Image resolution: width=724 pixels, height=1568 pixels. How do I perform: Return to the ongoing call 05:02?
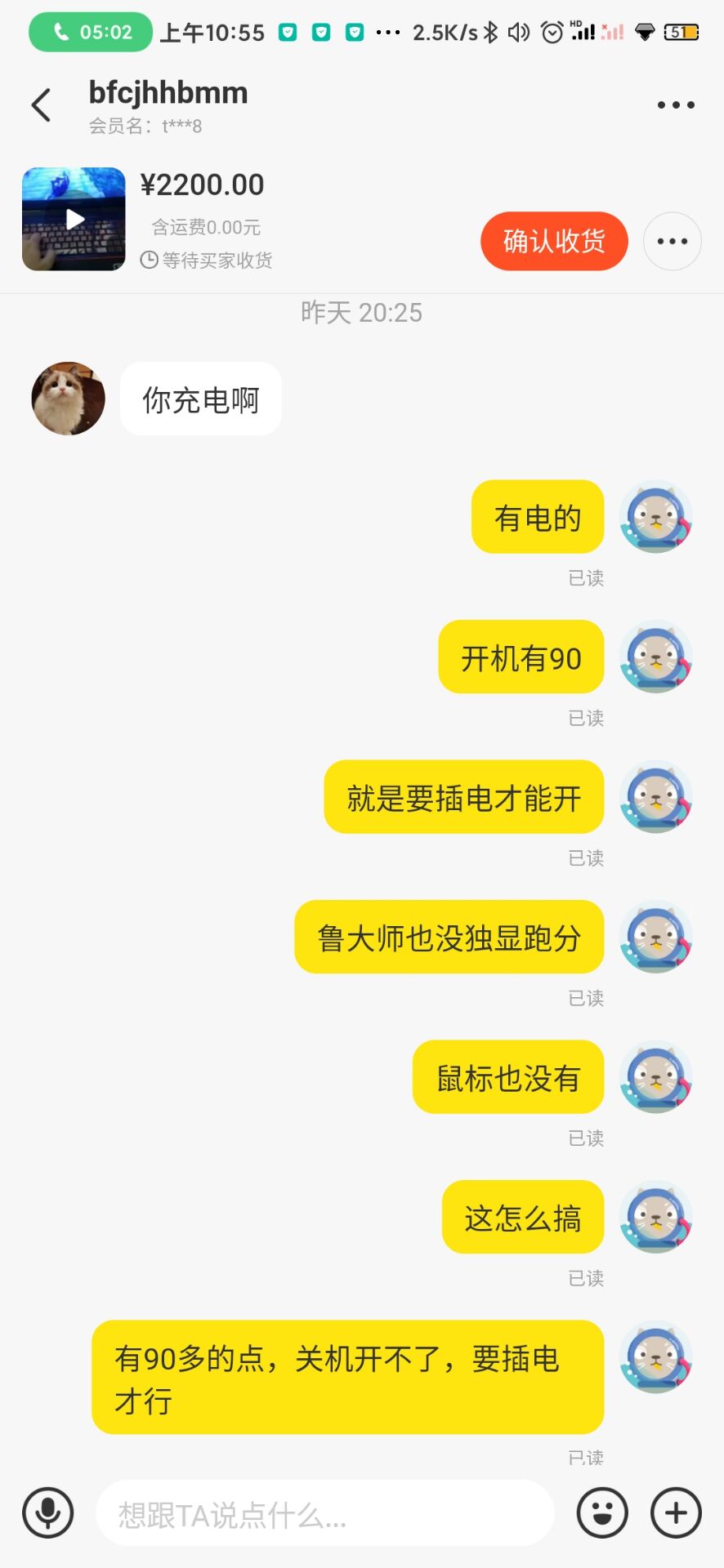click(x=91, y=33)
